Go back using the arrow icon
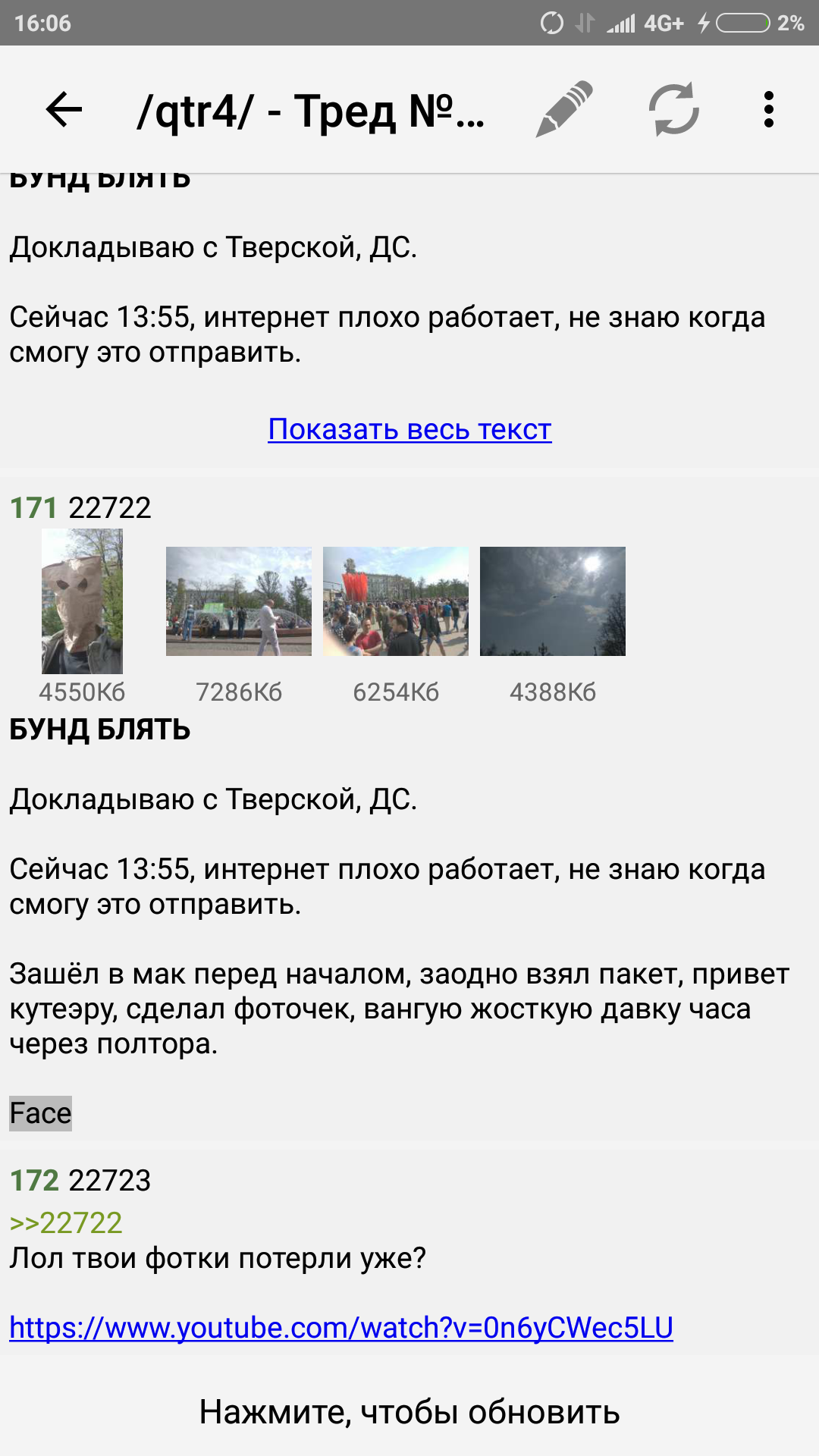 tap(64, 110)
